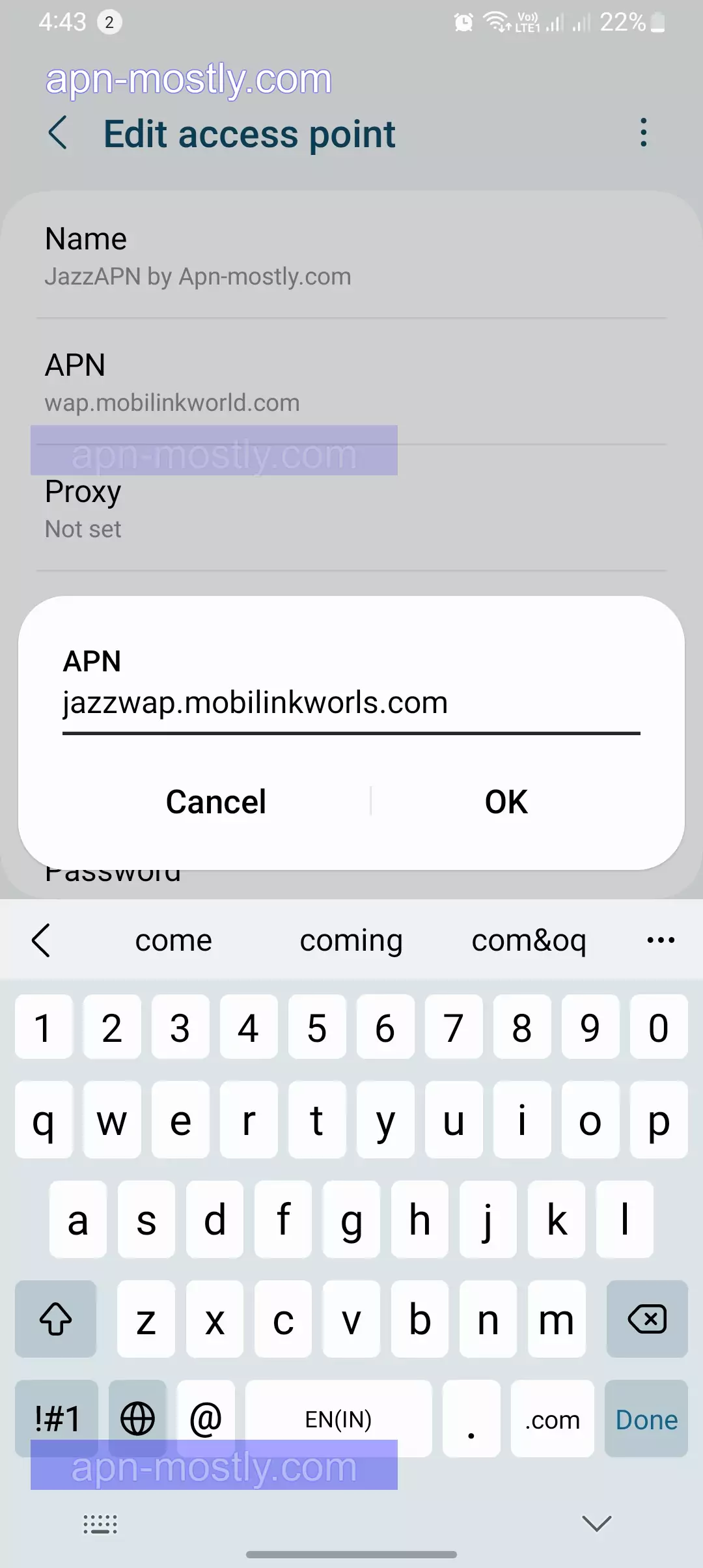Tap the EN(IN) space bar

[338, 1418]
